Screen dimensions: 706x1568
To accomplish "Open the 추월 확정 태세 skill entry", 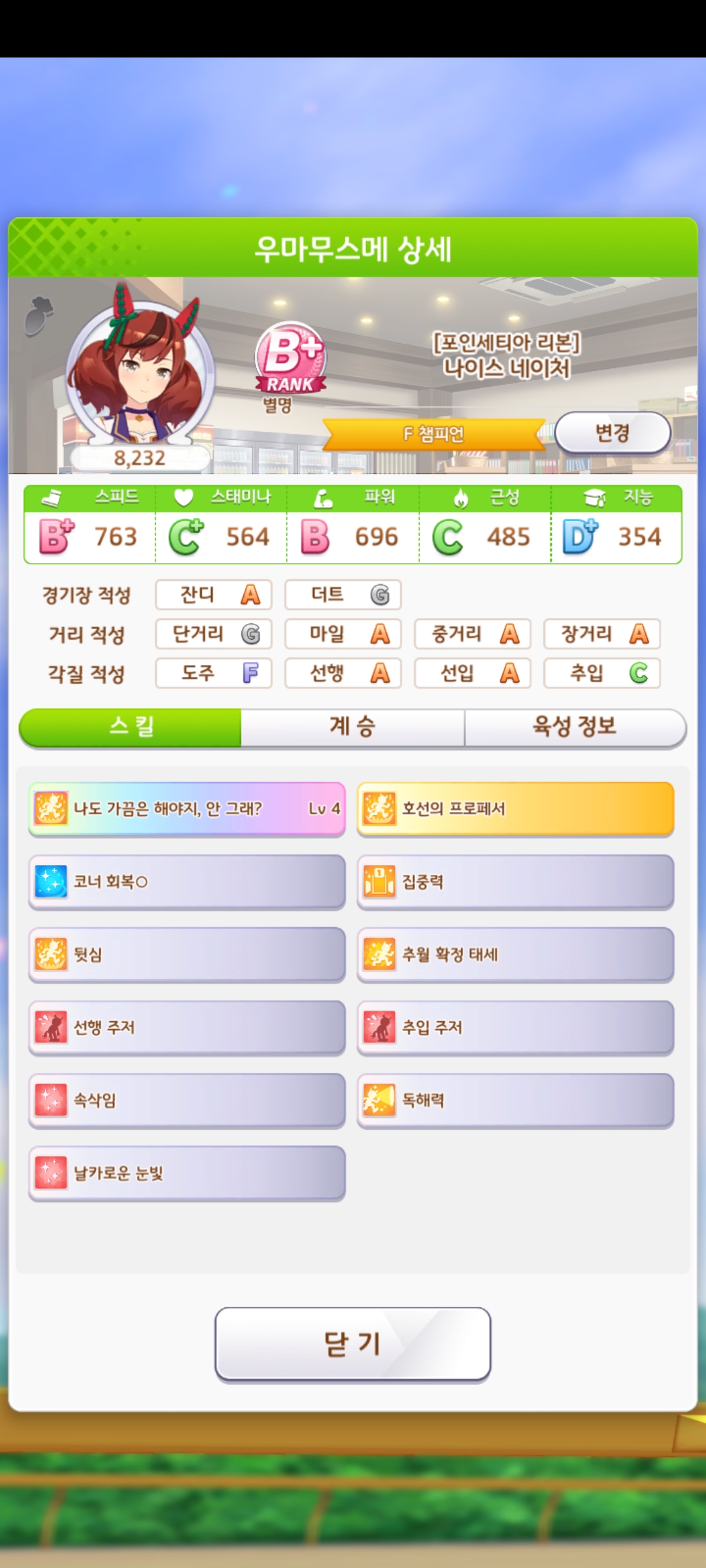I will tap(515, 955).
